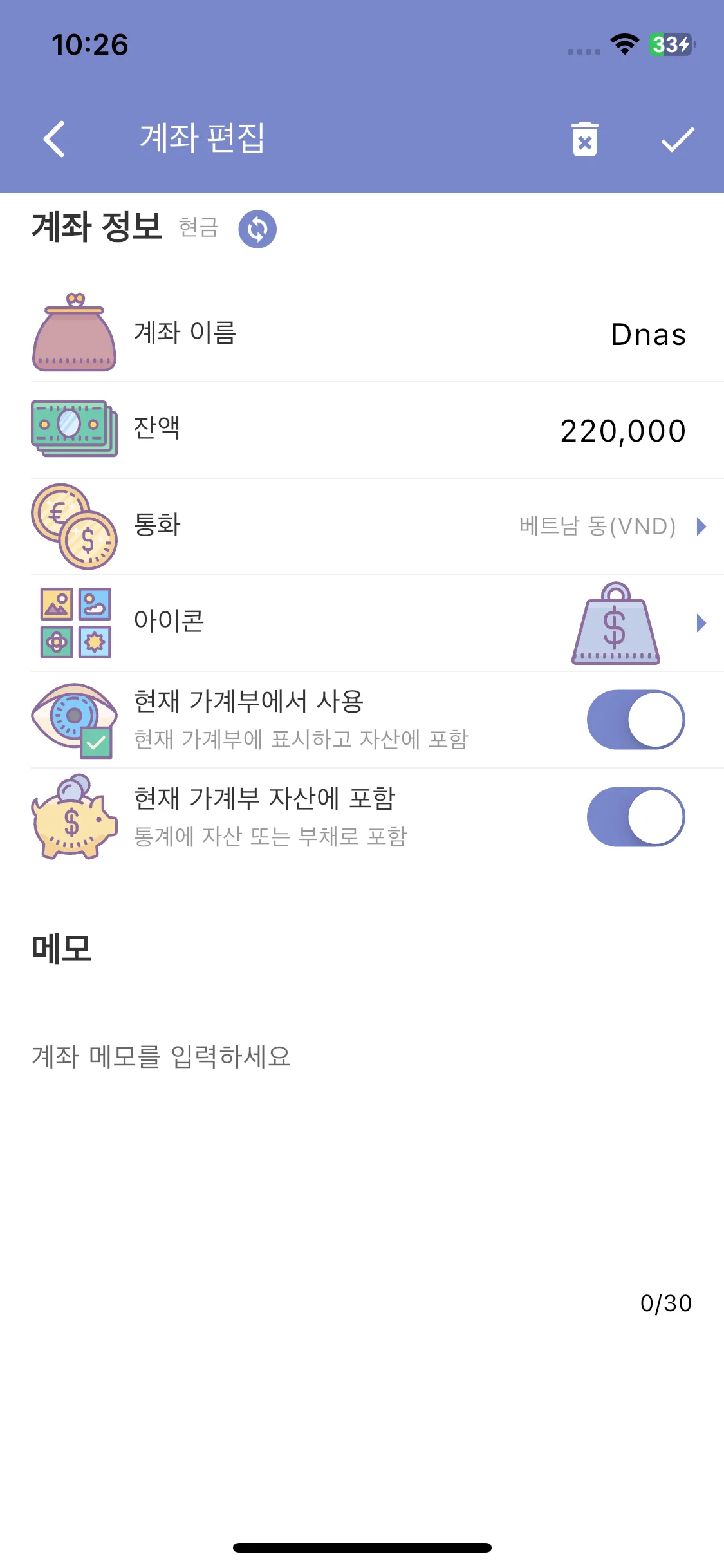Save changes with the checkmark button
The height and width of the screenshot is (1568, 724).
pyautogui.click(x=676, y=137)
